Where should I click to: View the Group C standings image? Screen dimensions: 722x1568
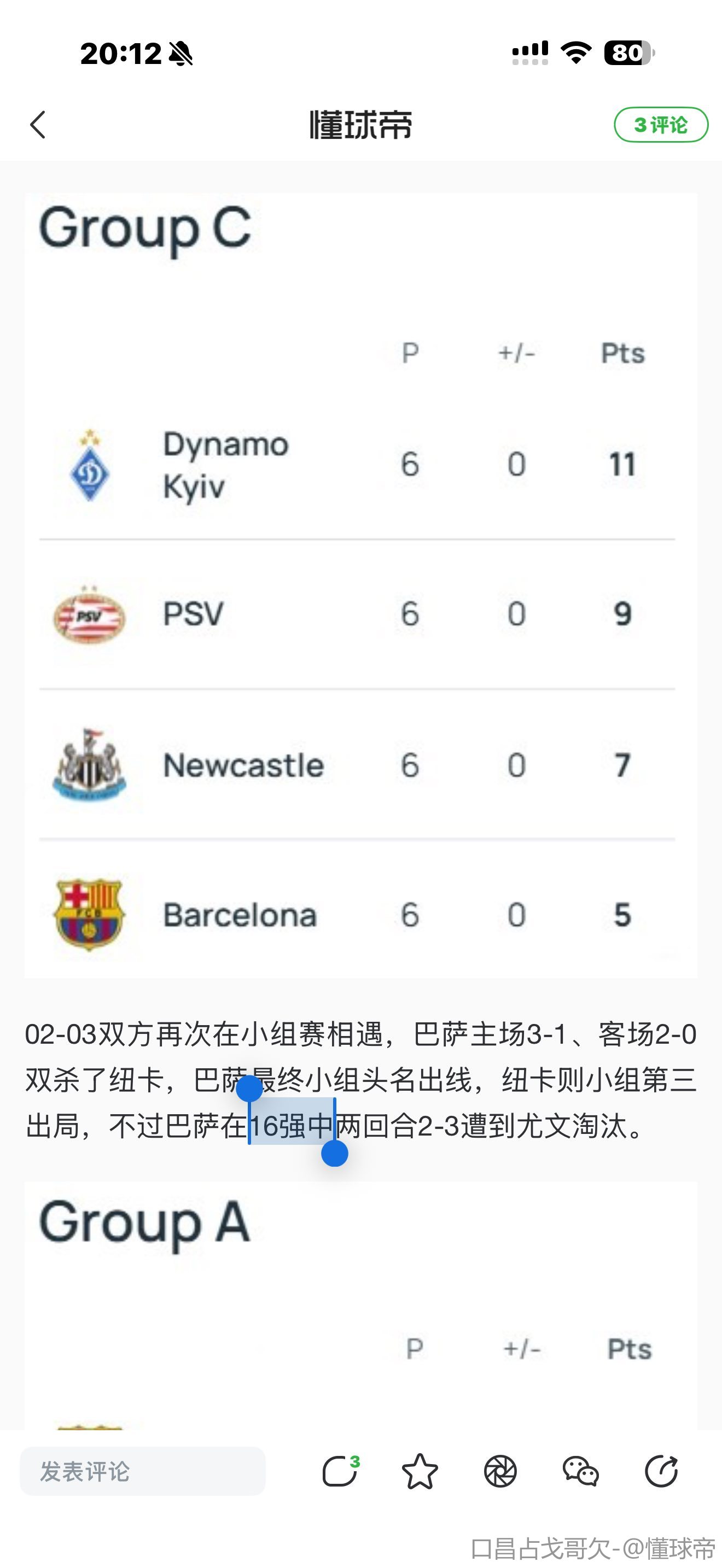coord(361,584)
